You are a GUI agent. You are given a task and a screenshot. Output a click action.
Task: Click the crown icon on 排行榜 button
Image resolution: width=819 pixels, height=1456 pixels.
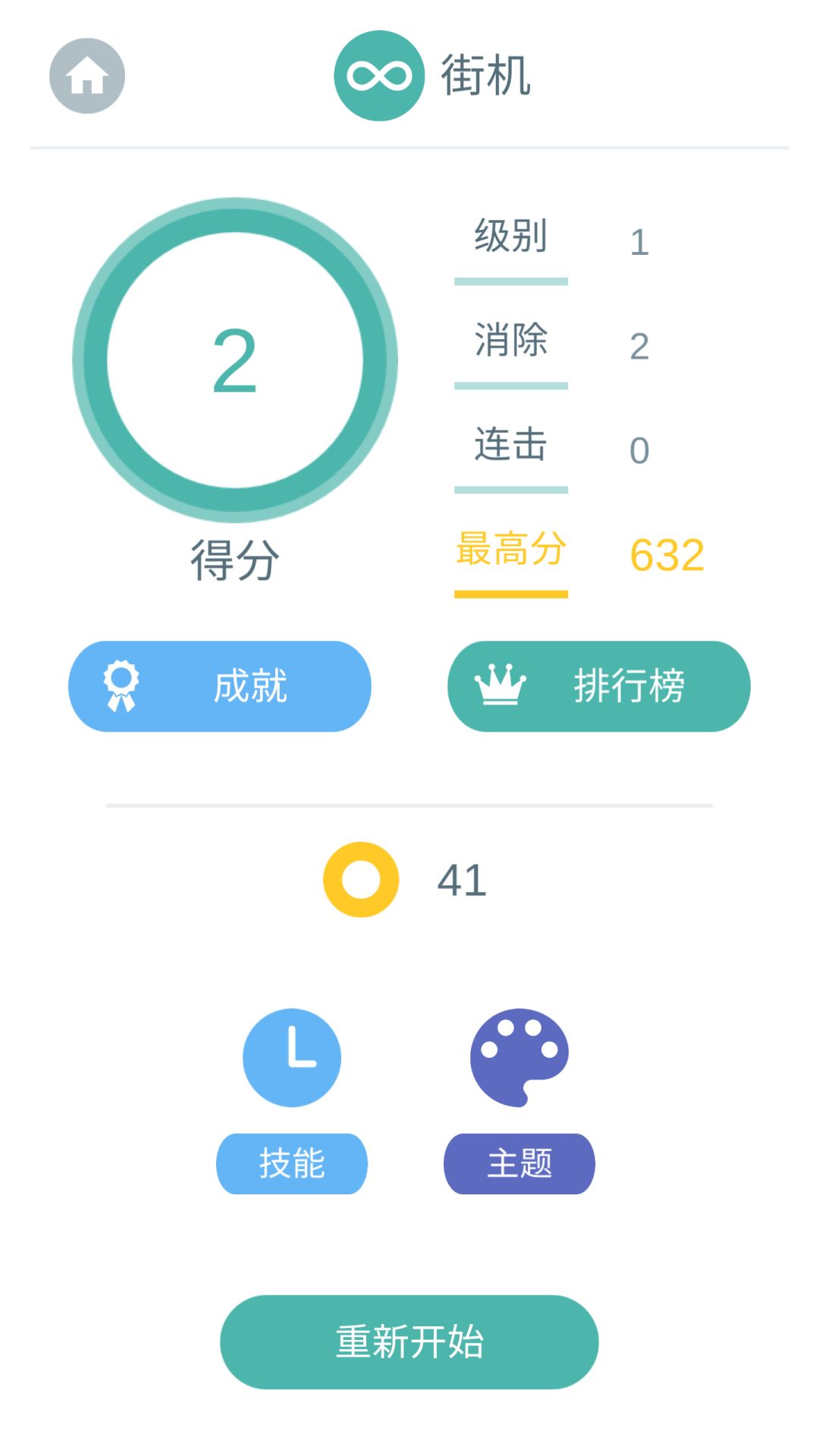503,686
